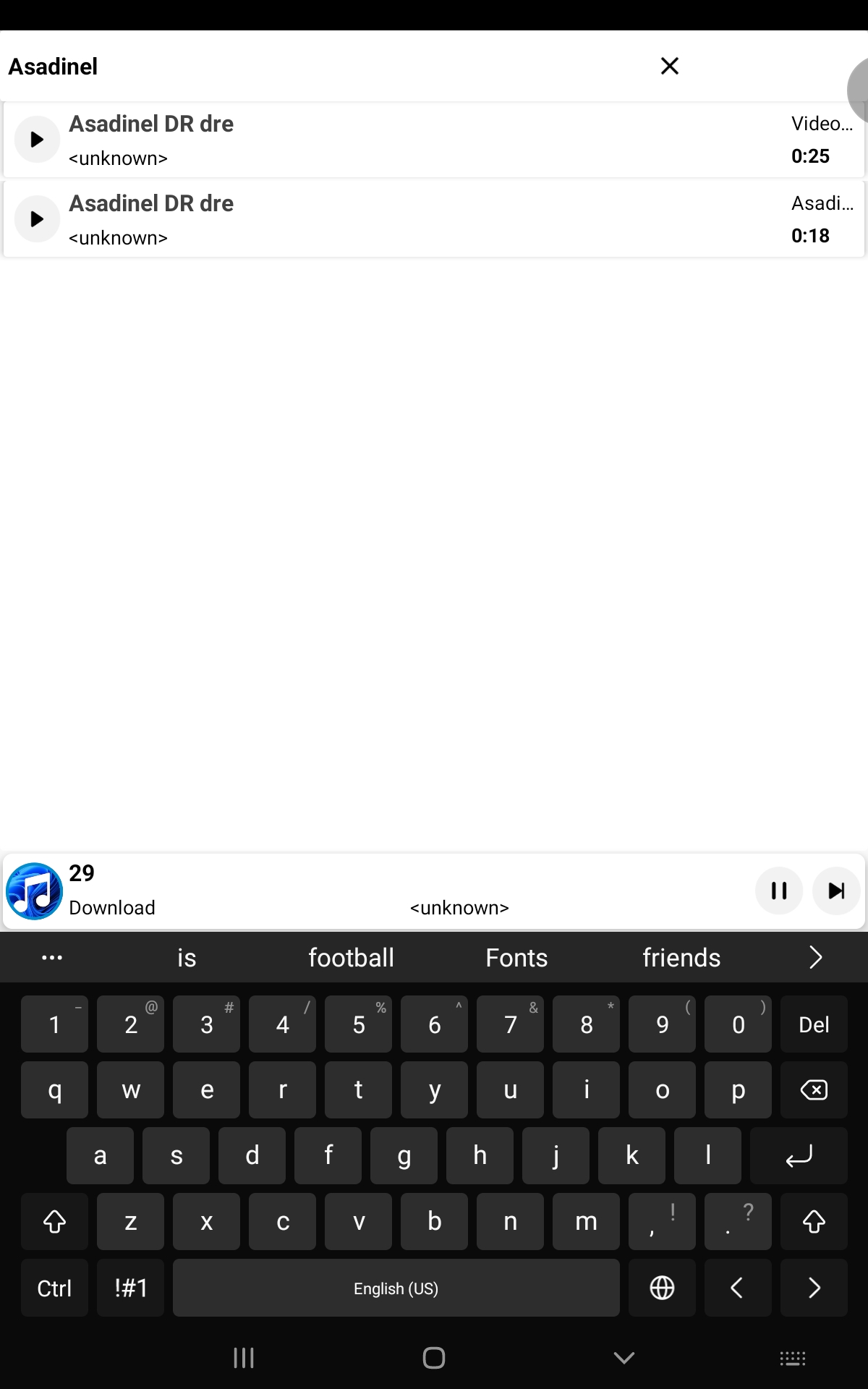Screen dimensions: 868x1389
Task: Skip to the next track
Action: [836, 891]
